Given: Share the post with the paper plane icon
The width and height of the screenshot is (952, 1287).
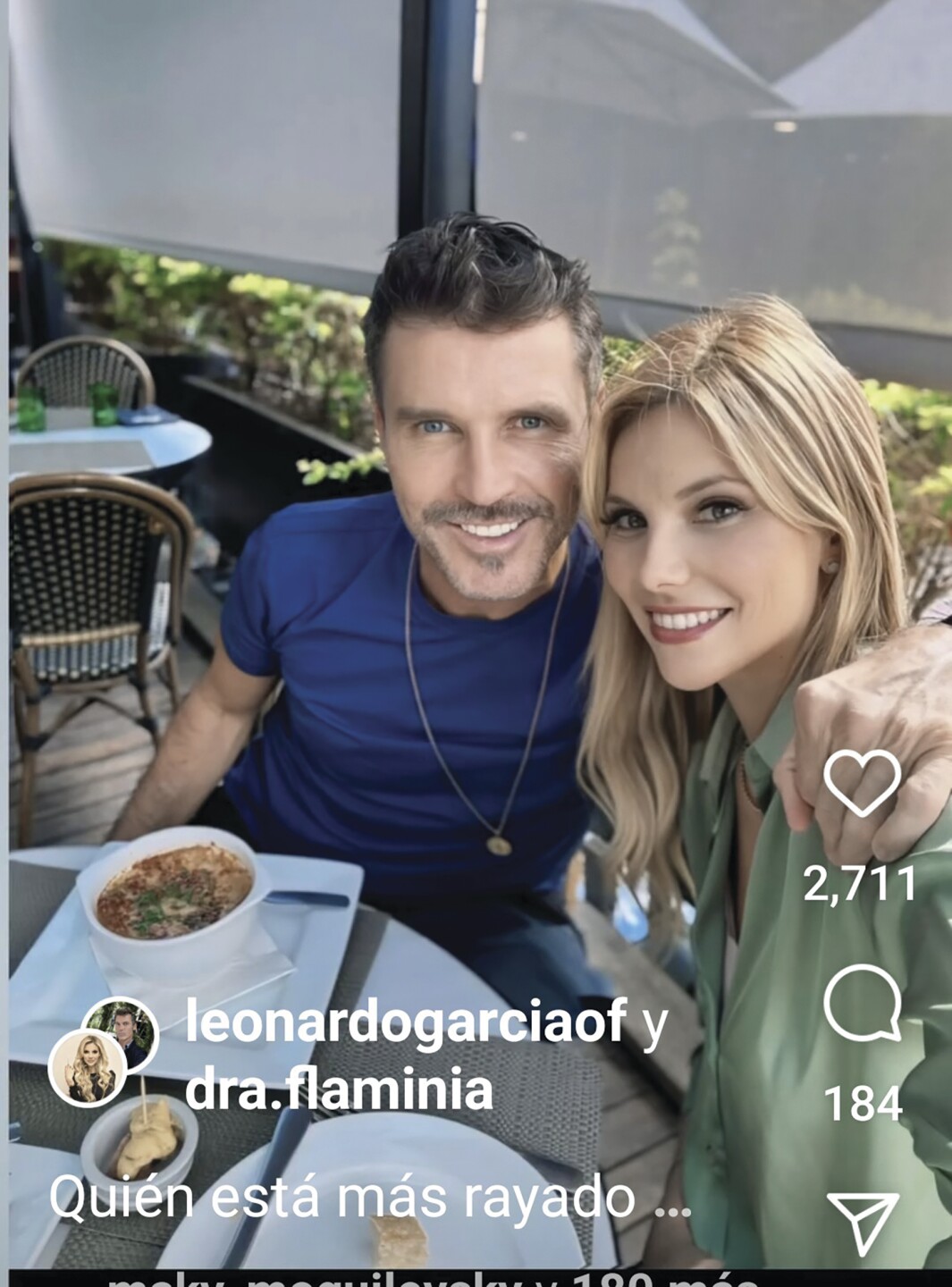Looking at the screenshot, I should pyautogui.click(x=862, y=1222).
